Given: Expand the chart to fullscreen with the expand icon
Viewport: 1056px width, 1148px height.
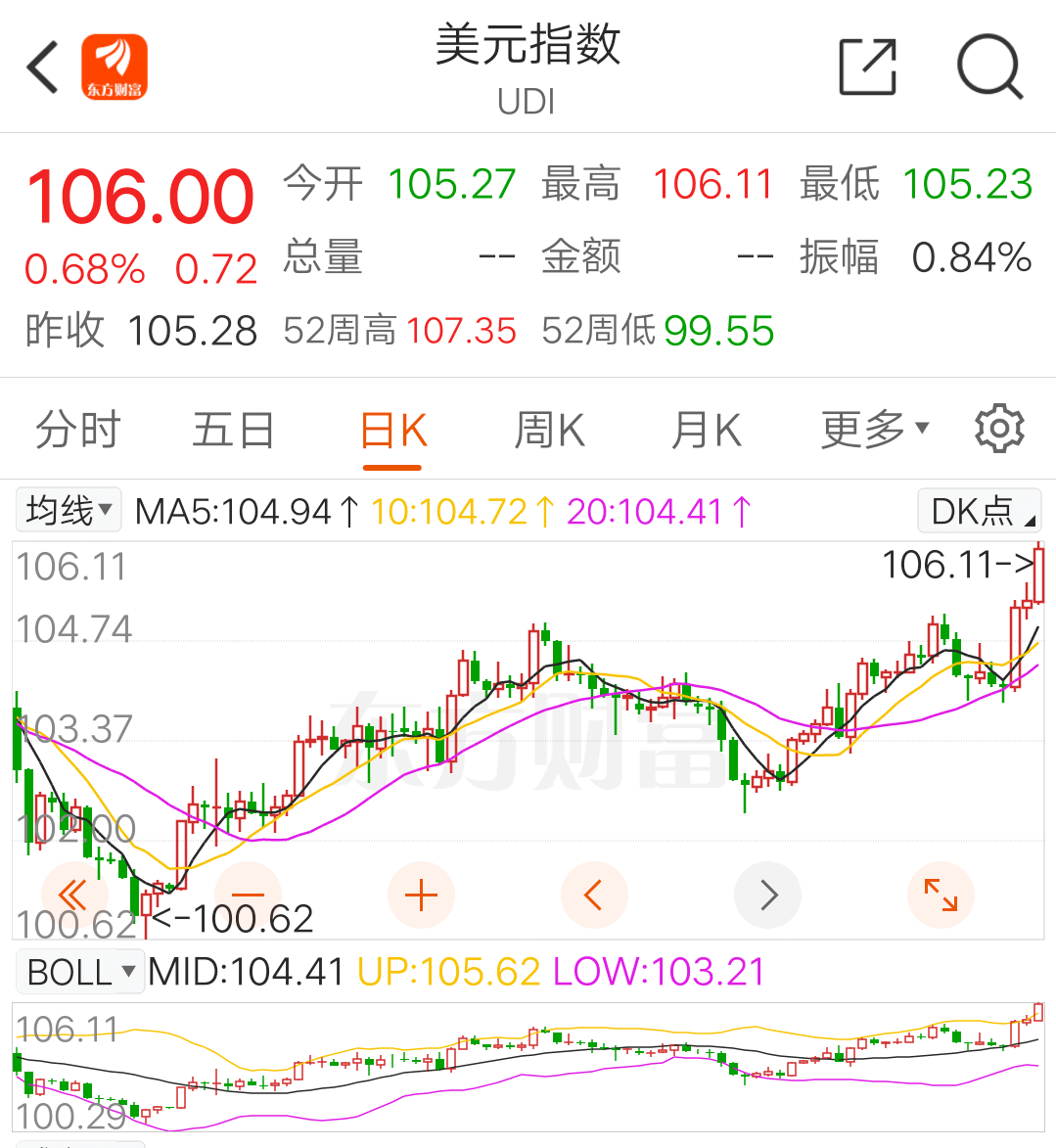Looking at the screenshot, I should [941, 894].
